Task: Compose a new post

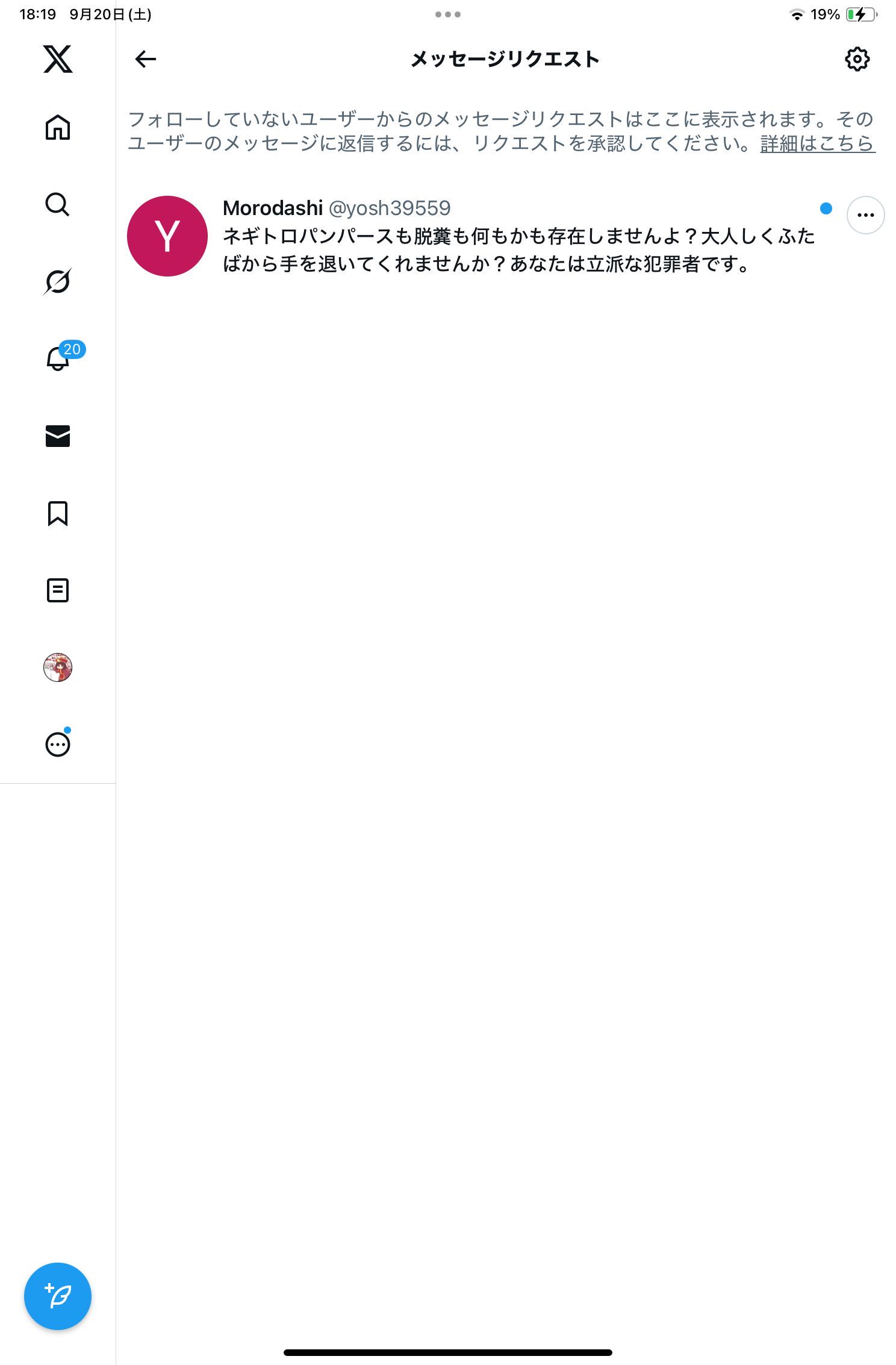Action: (x=58, y=1296)
